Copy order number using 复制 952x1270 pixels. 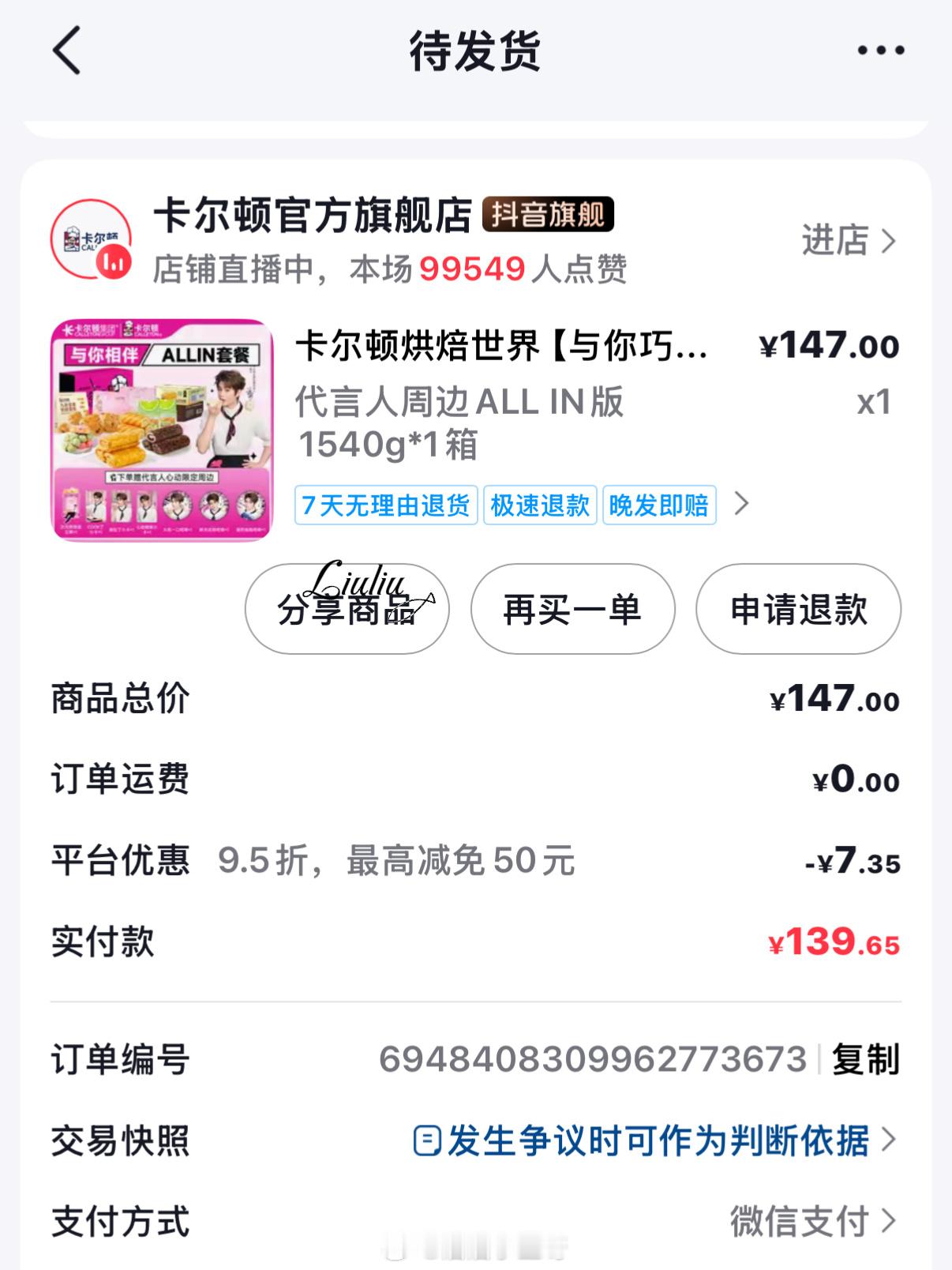(x=866, y=1058)
